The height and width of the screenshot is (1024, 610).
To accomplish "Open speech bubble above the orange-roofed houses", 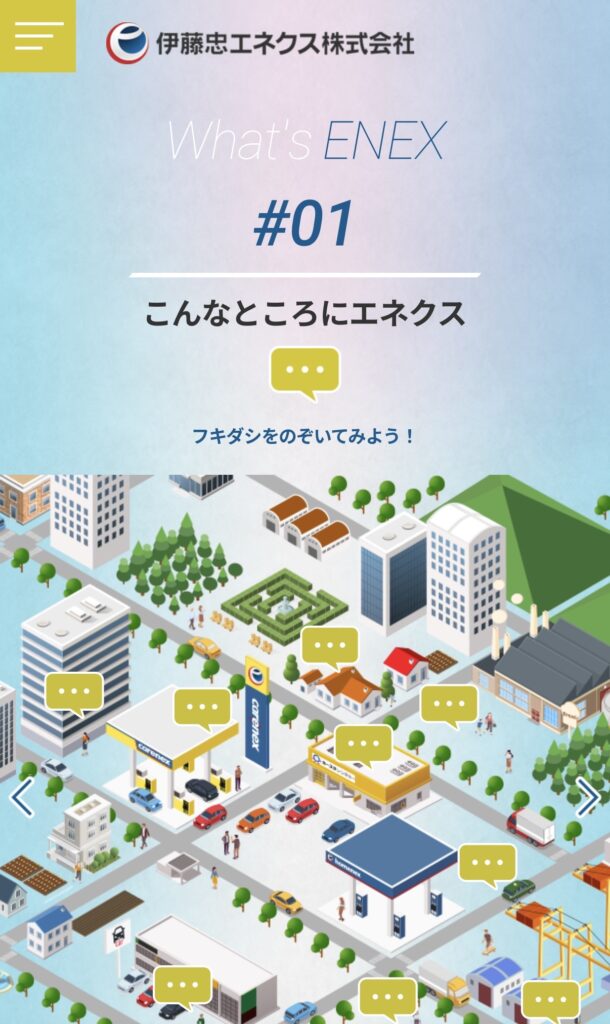I will click(329, 646).
